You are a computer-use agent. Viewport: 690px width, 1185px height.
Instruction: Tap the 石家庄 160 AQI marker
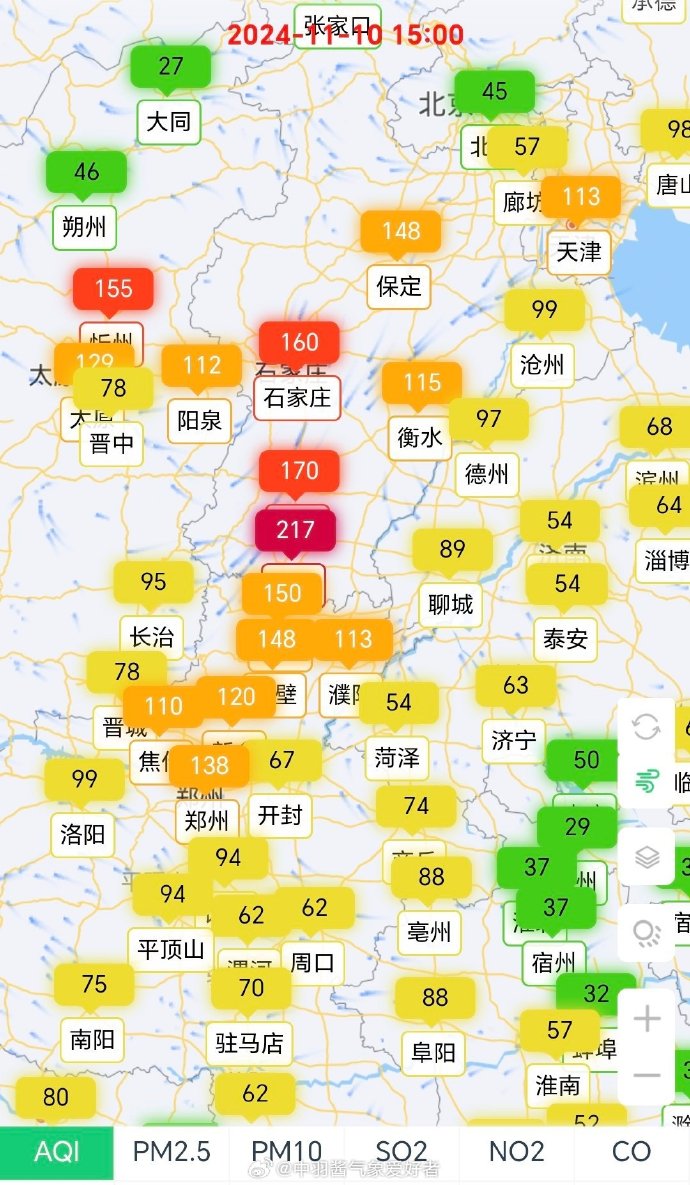[x=299, y=343]
